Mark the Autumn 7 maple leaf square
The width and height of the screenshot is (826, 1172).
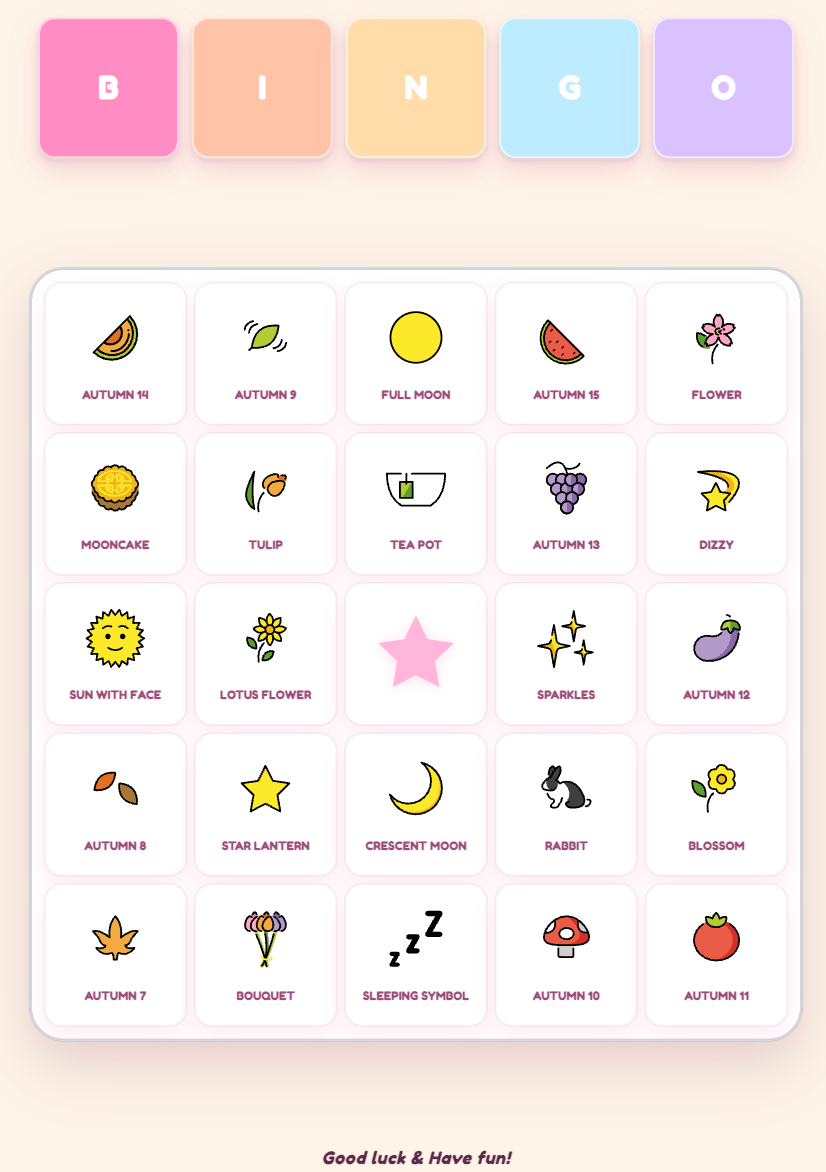pos(115,954)
